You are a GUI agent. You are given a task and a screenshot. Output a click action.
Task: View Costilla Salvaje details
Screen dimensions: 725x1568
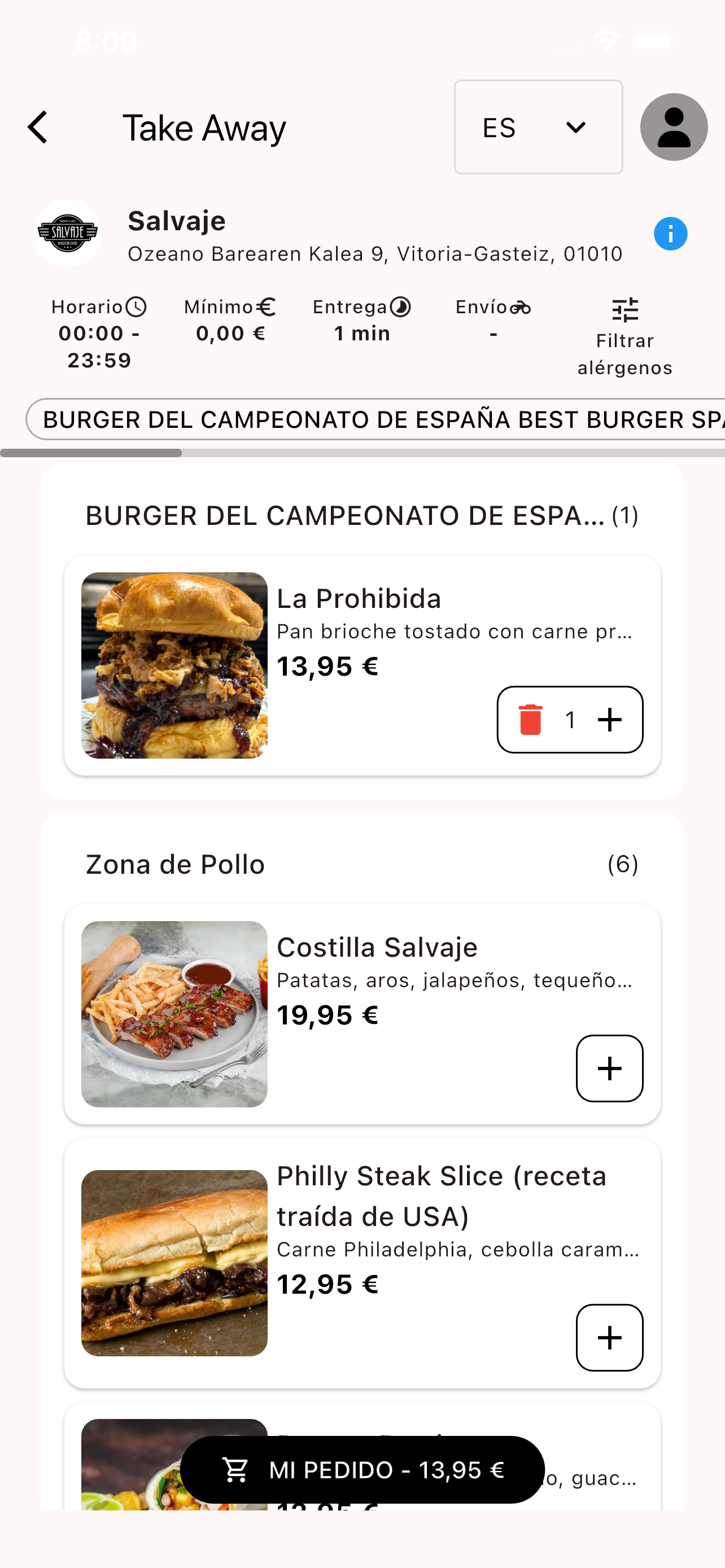click(362, 1014)
